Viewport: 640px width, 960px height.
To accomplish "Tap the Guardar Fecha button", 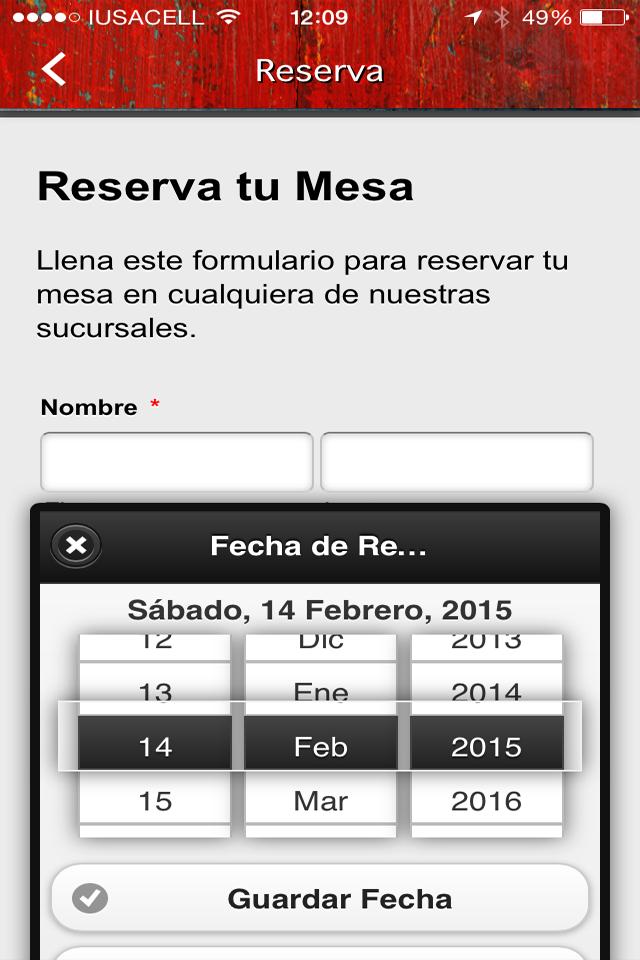I will click(320, 898).
